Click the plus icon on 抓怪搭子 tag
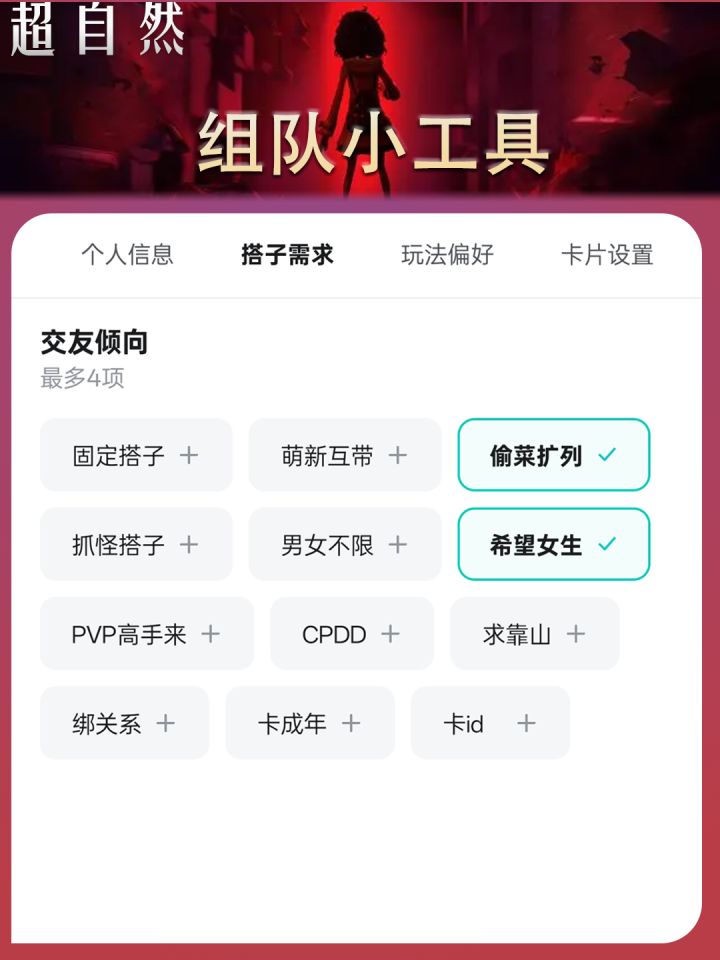The width and height of the screenshot is (720, 960). (x=188, y=544)
